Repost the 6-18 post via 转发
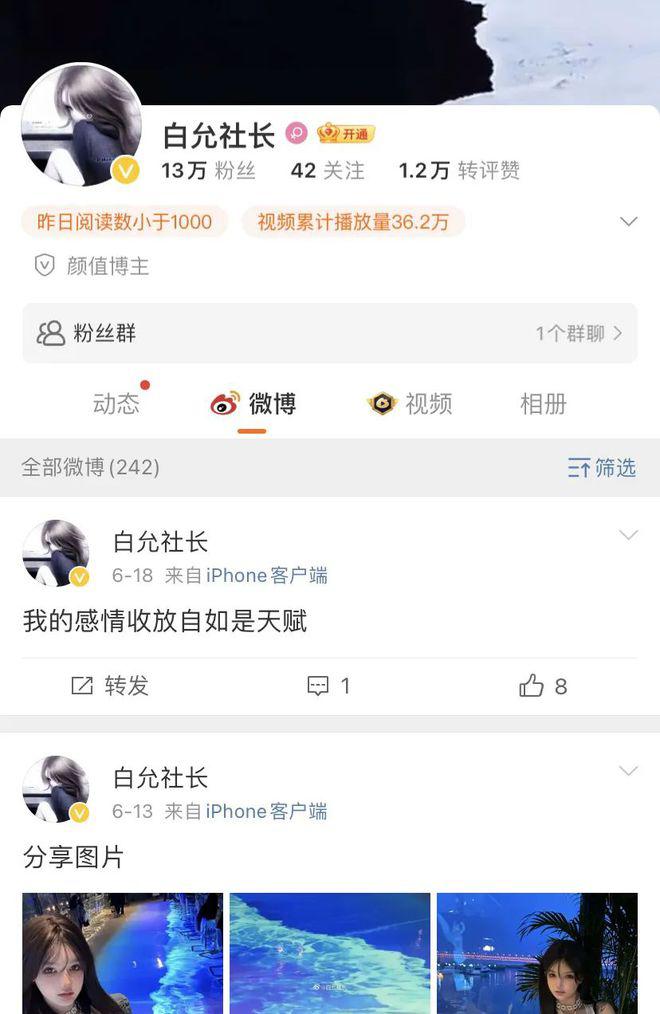The height and width of the screenshot is (1014, 660). (110, 686)
